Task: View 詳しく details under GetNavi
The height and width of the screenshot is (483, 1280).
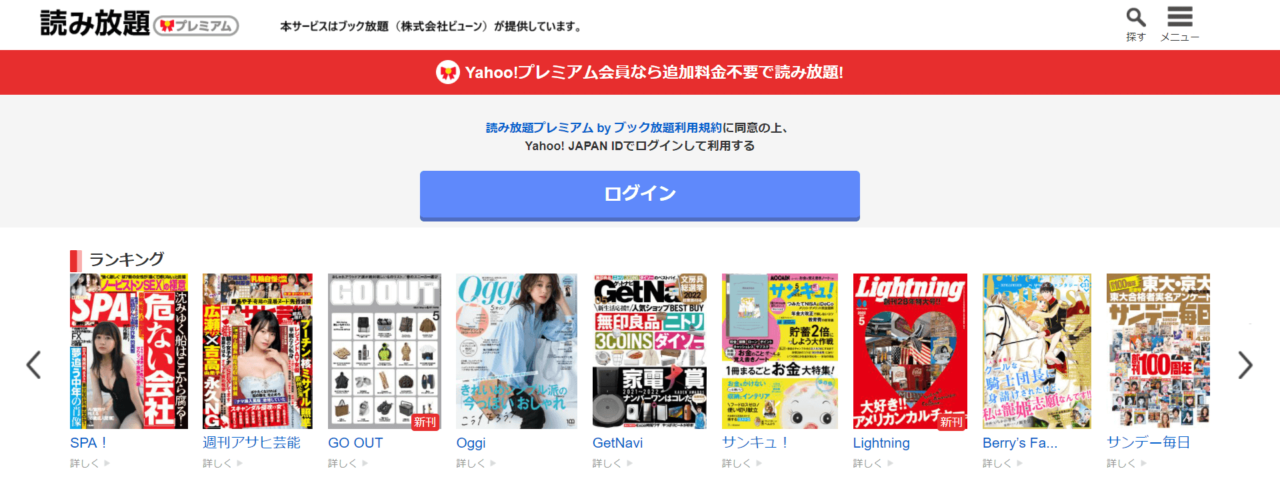Action: click(611, 463)
